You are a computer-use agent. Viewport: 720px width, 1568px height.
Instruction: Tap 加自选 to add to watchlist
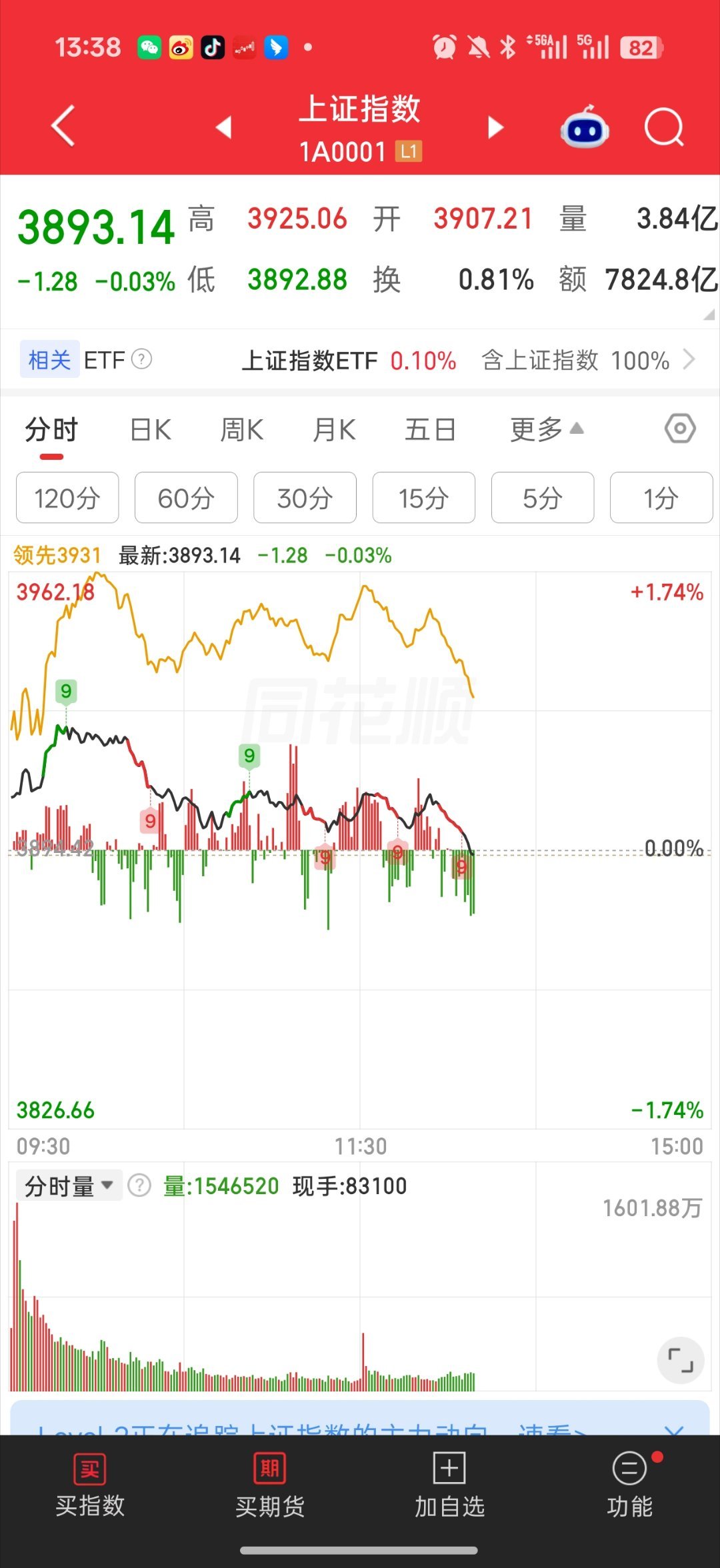click(449, 1484)
